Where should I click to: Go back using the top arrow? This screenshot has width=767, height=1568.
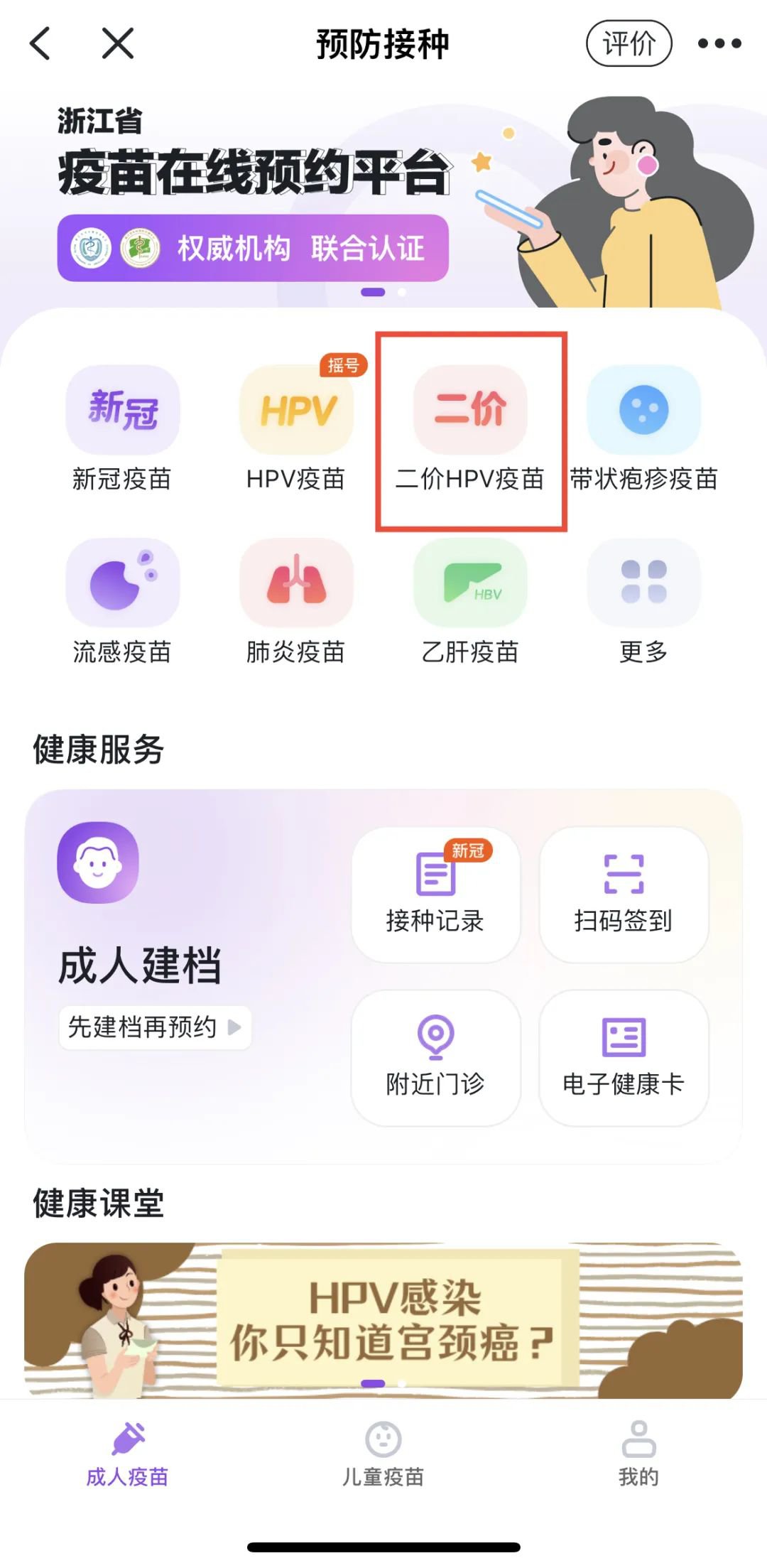(x=40, y=43)
